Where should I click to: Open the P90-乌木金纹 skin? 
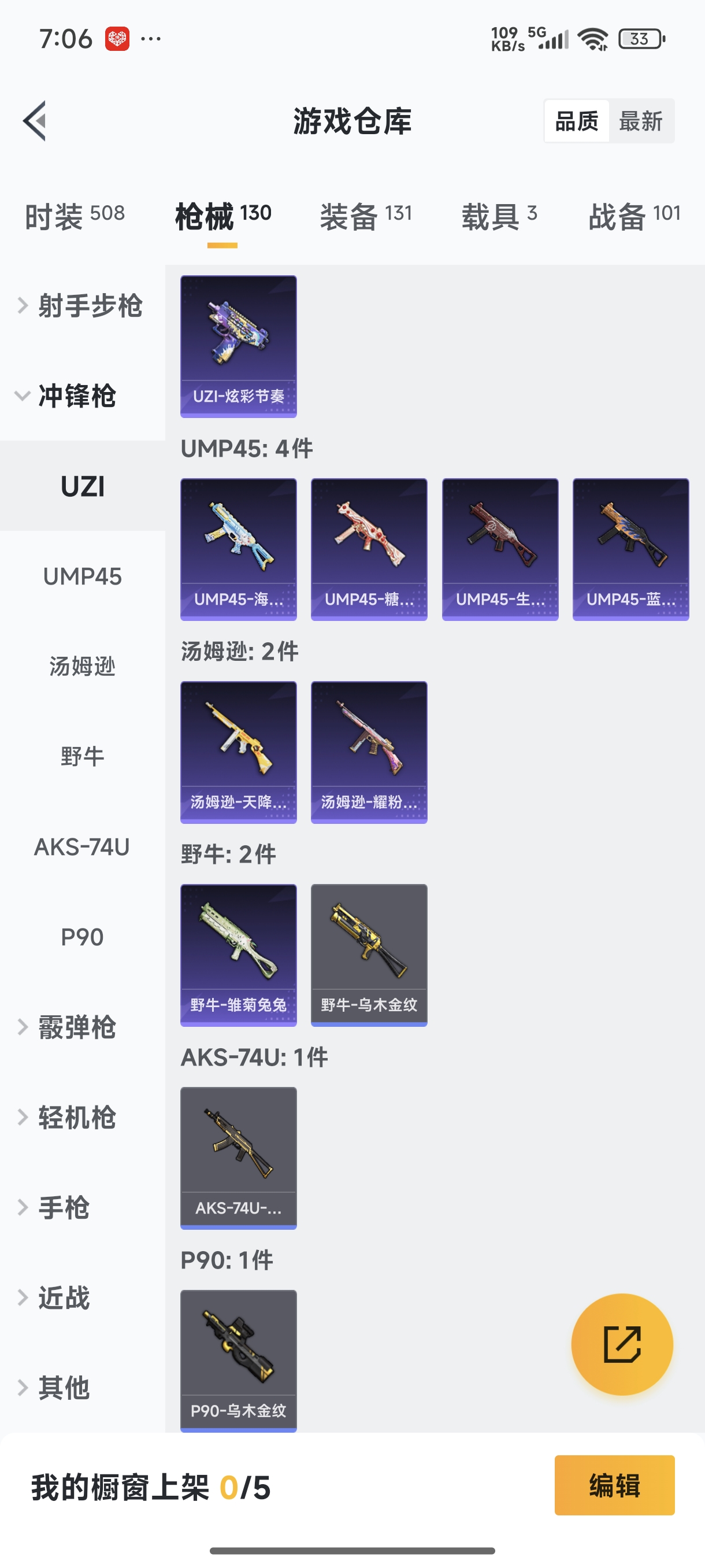[x=239, y=1360]
